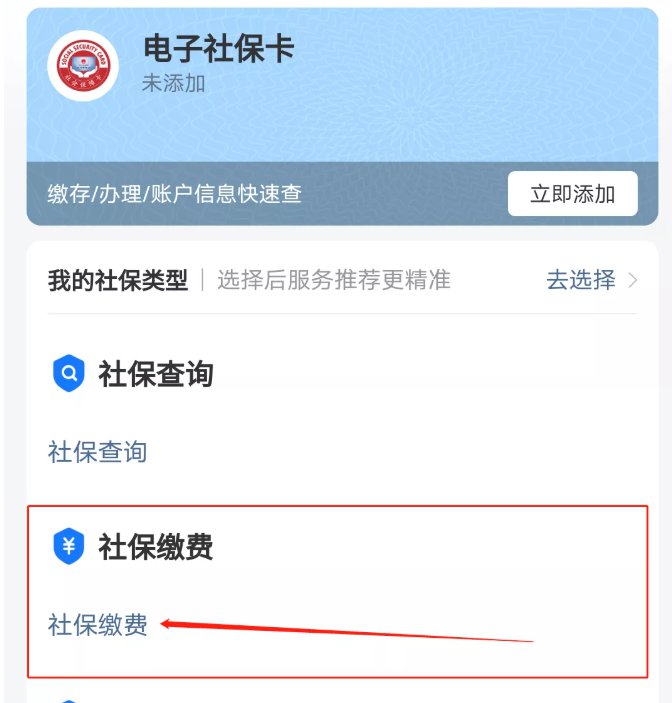Open the 社保缴费 link
Image resolution: width=672 pixels, height=703 pixels.
pyautogui.click(x=98, y=625)
